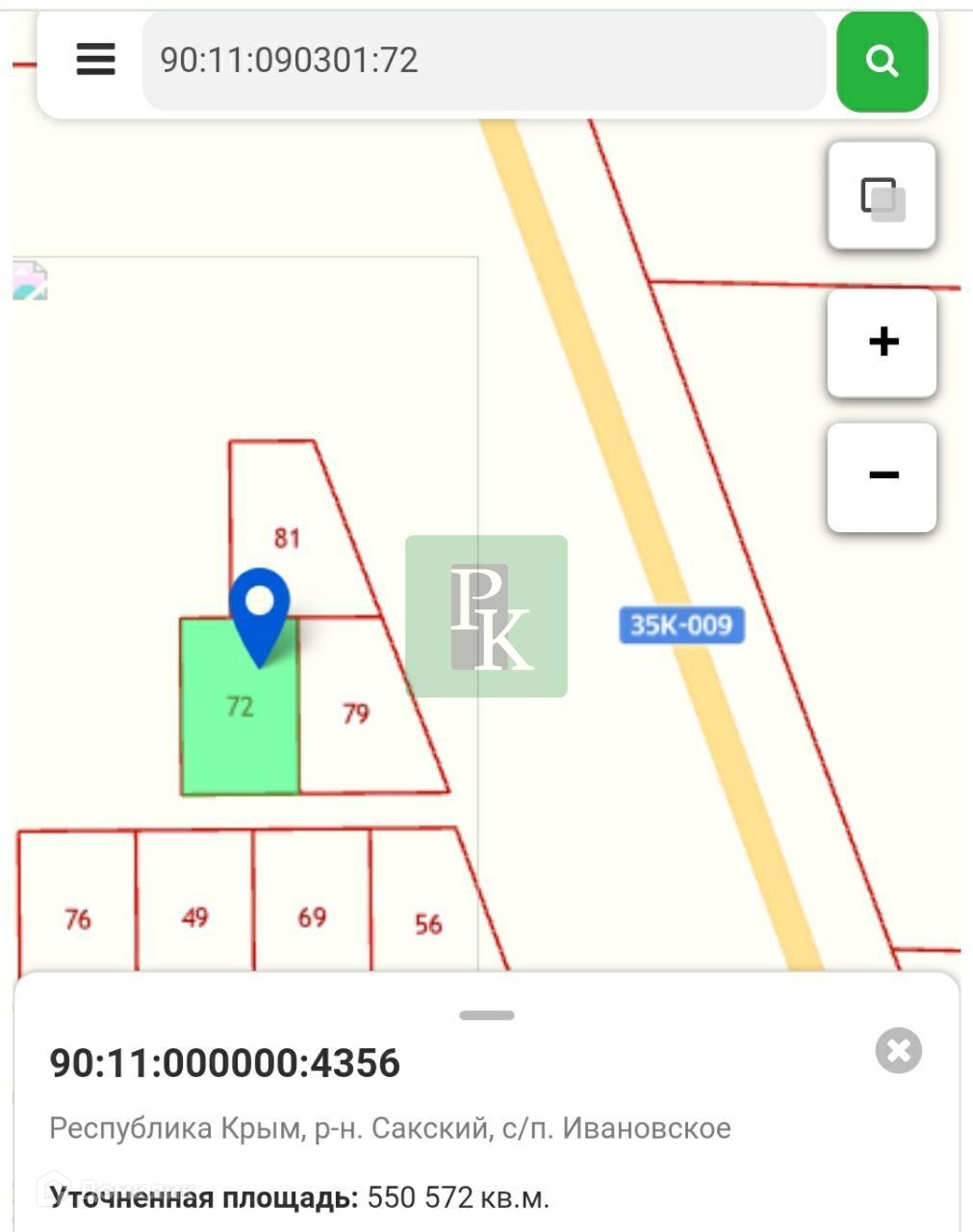Viewport: 973px width, 1232px height.
Task: Zoom out of the map
Action: coord(882,476)
